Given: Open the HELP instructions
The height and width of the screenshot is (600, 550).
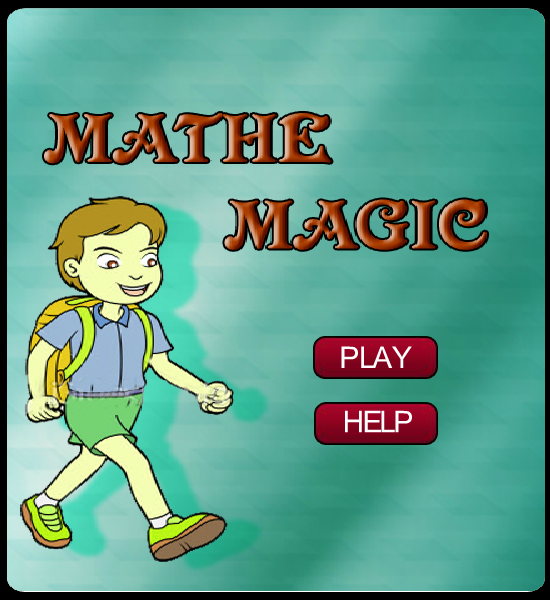Looking at the screenshot, I should (x=375, y=423).
